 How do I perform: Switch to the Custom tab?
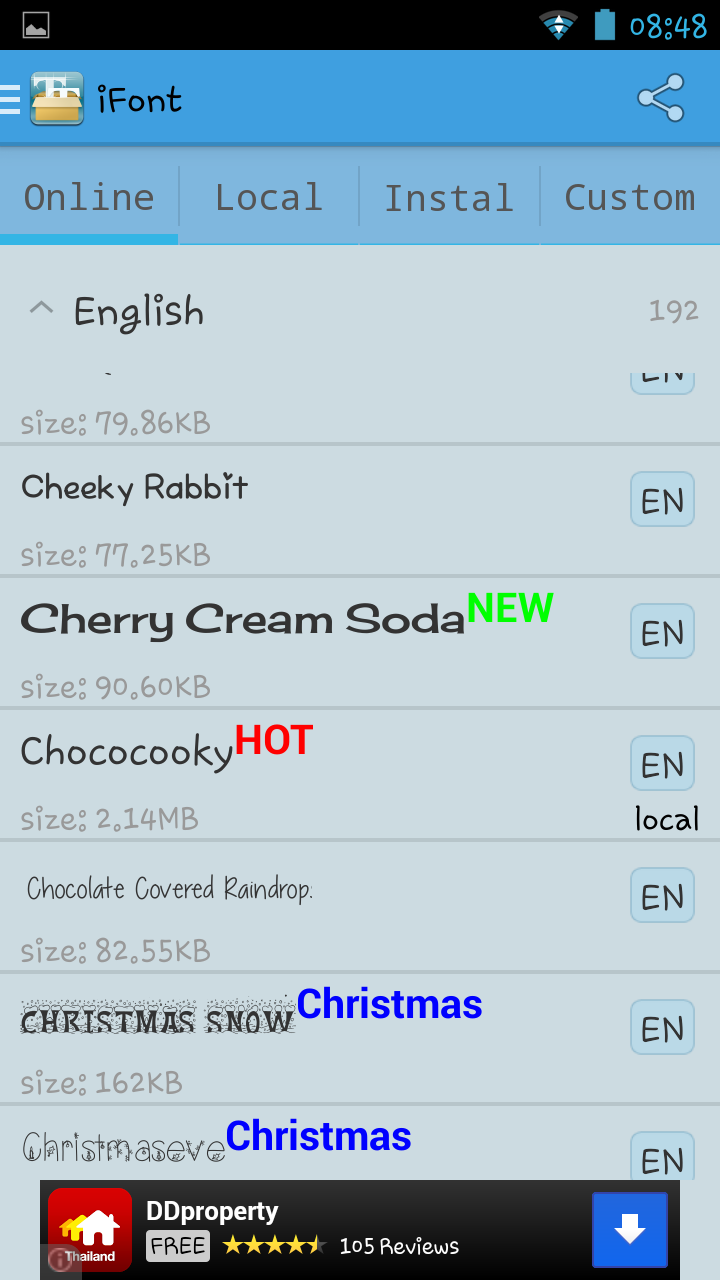(x=630, y=198)
